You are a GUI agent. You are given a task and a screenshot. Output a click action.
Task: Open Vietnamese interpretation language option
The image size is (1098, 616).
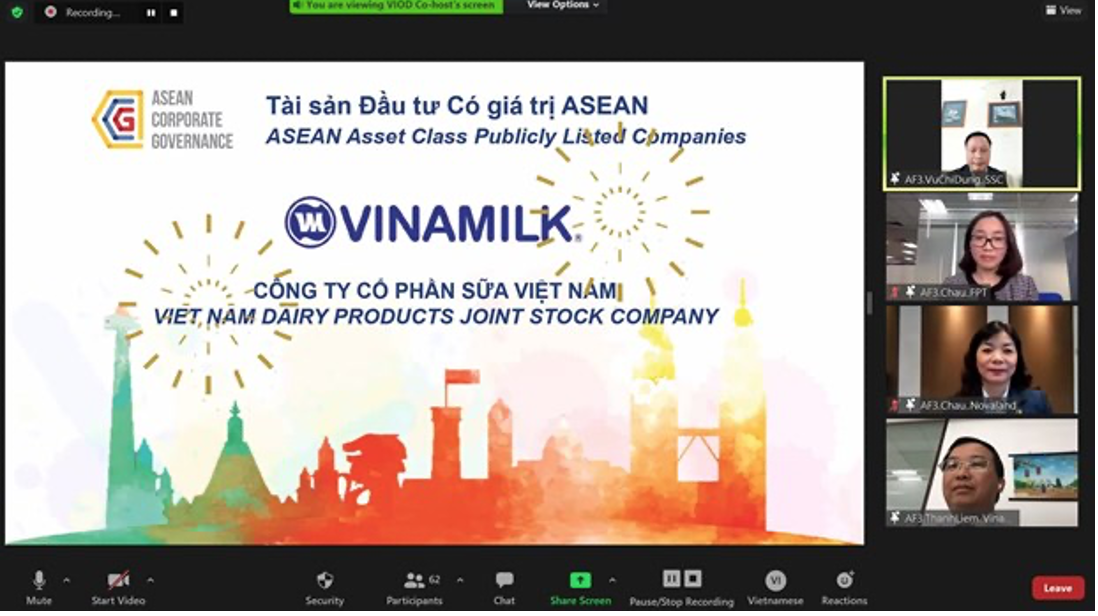[x=775, y=587]
